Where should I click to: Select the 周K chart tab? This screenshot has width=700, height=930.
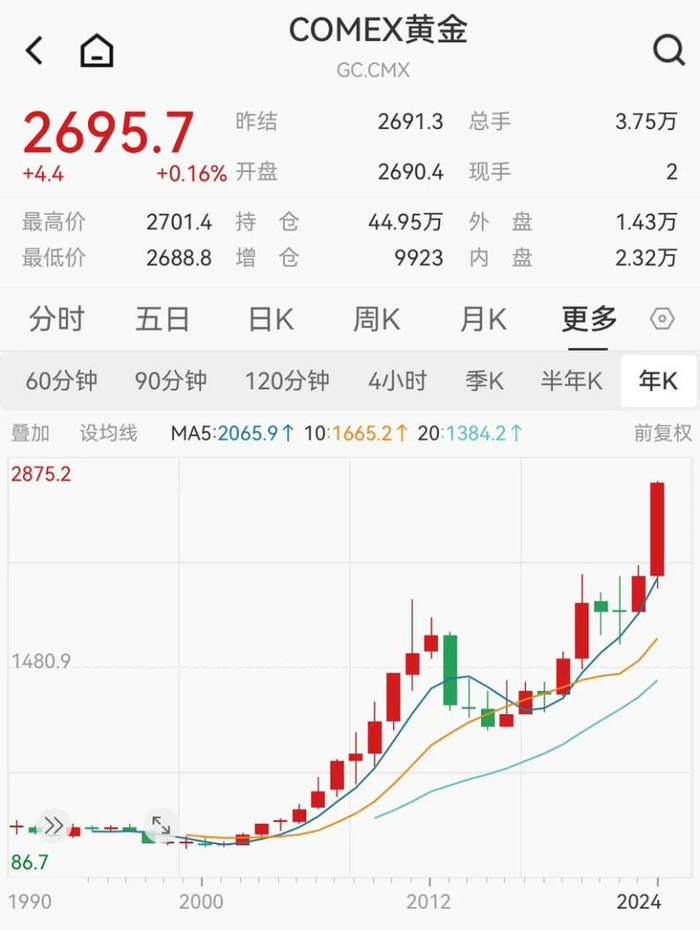tap(377, 320)
